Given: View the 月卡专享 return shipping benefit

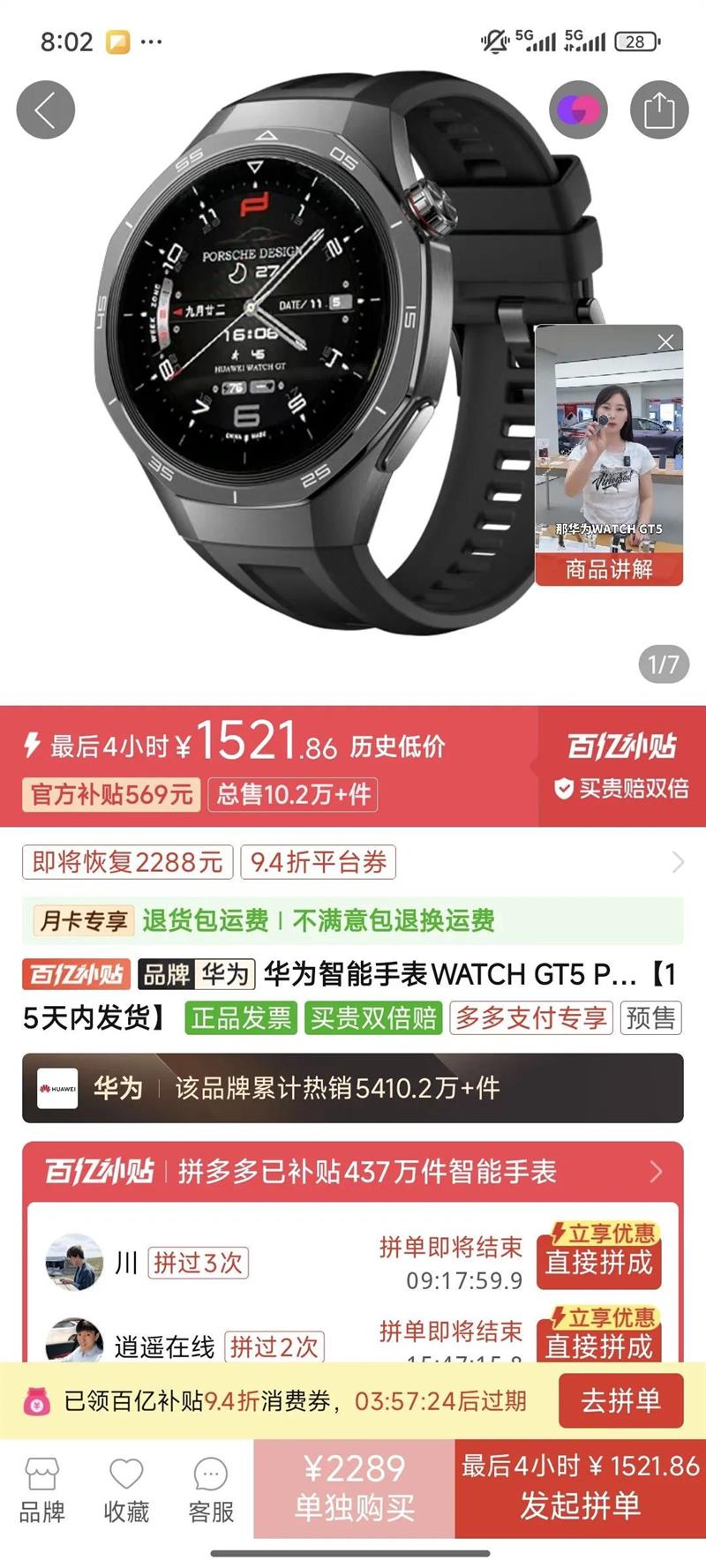Looking at the screenshot, I should (x=353, y=920).
